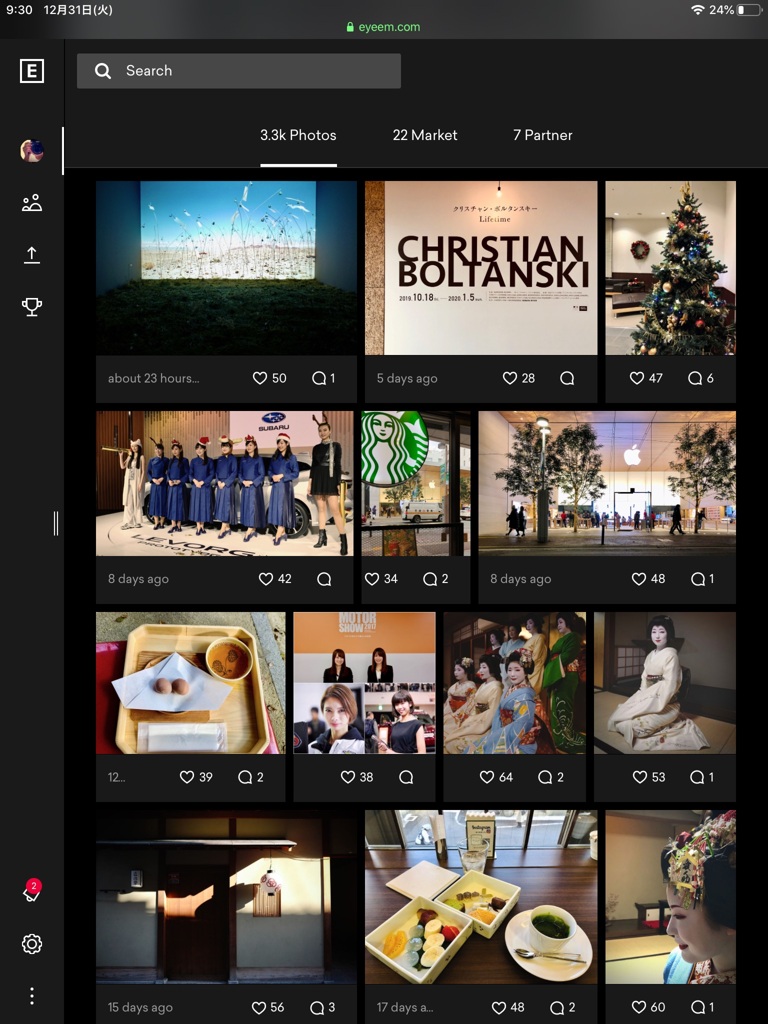Open notifications icon with badge 2
768x1024 pixels.
pyautogui.click(x=31, y=892)
